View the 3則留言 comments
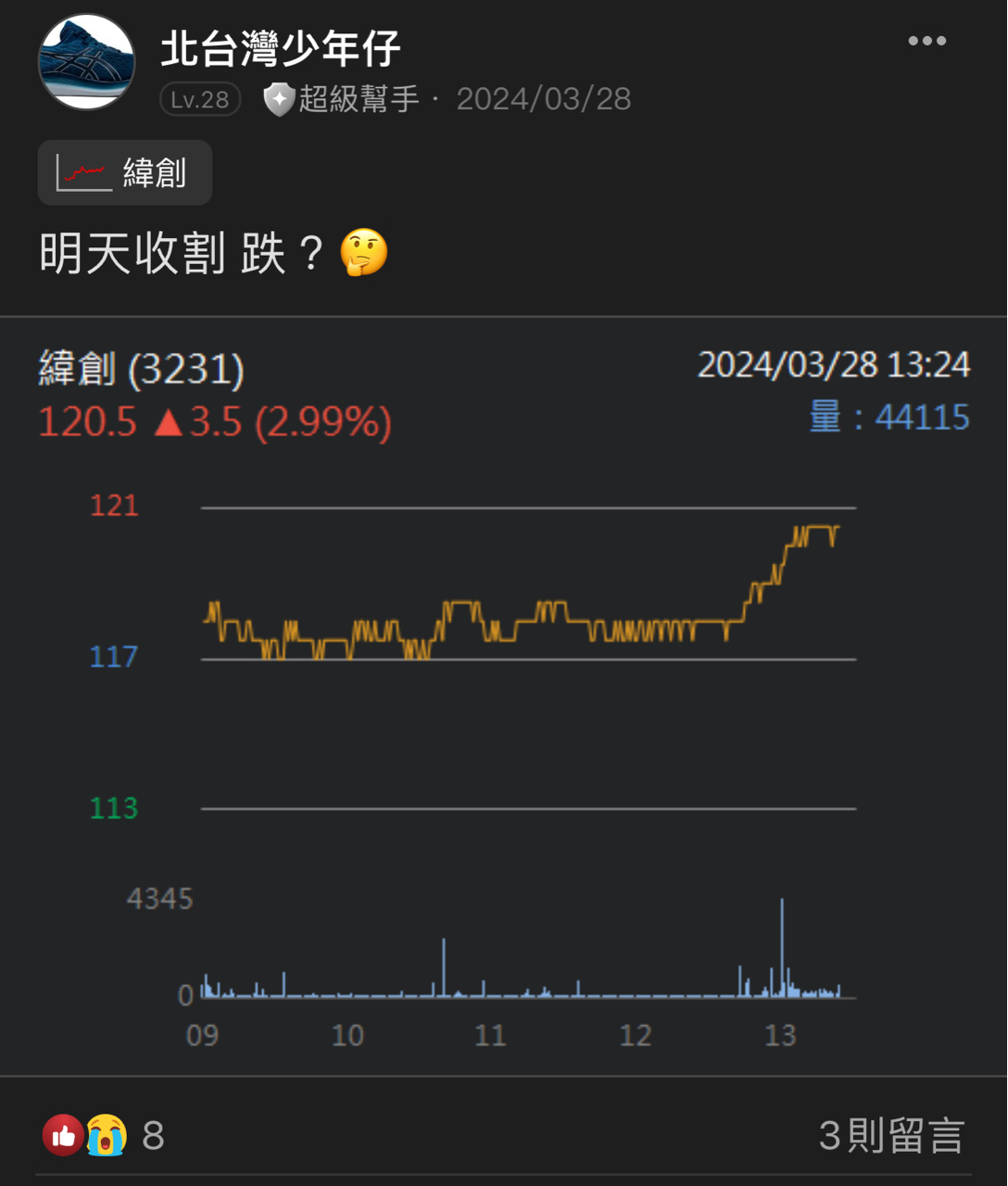 pyautogui.click(x=890, y=1135)
